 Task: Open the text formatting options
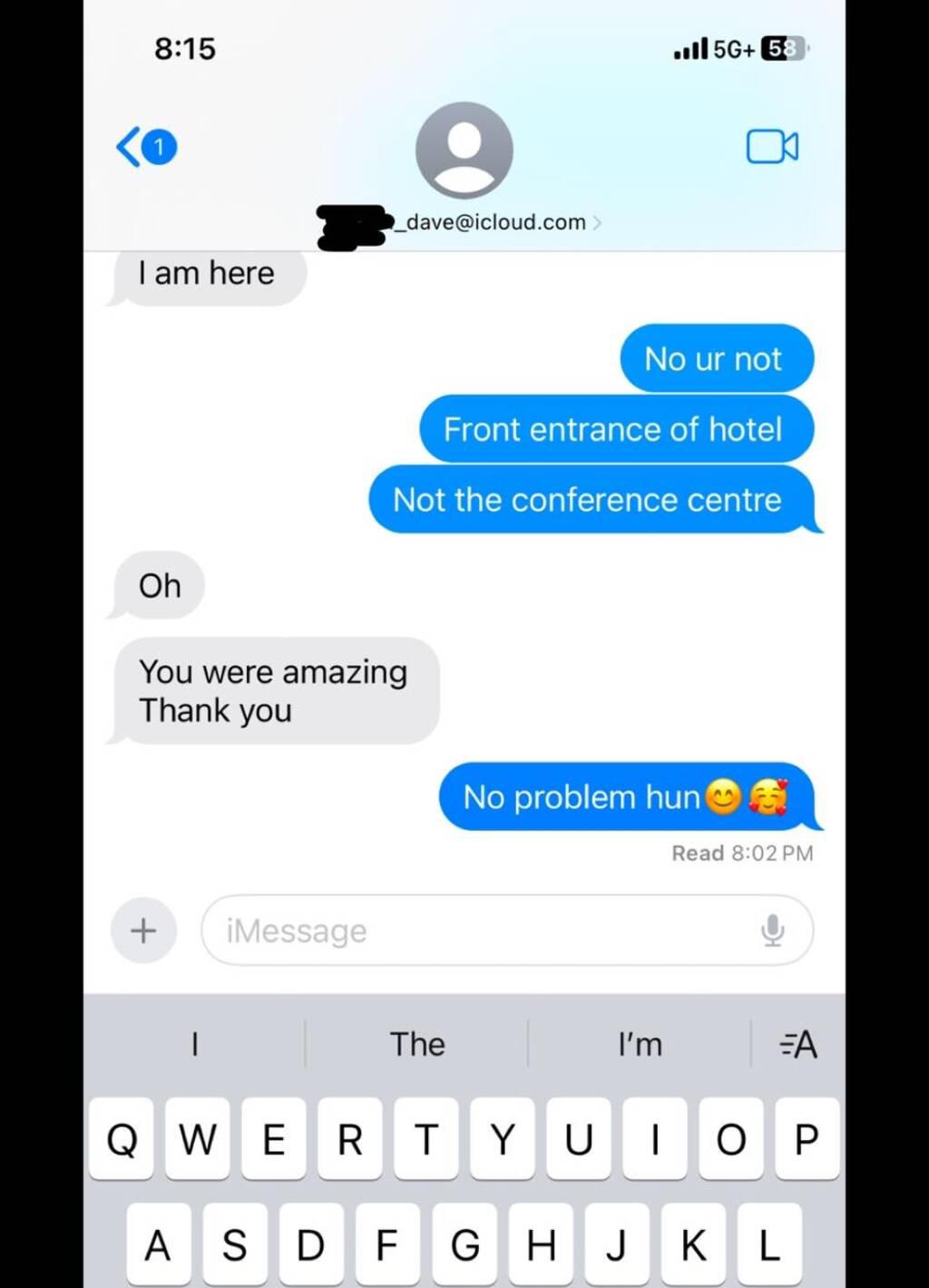pyautogui.click(x=798, y=1044)
